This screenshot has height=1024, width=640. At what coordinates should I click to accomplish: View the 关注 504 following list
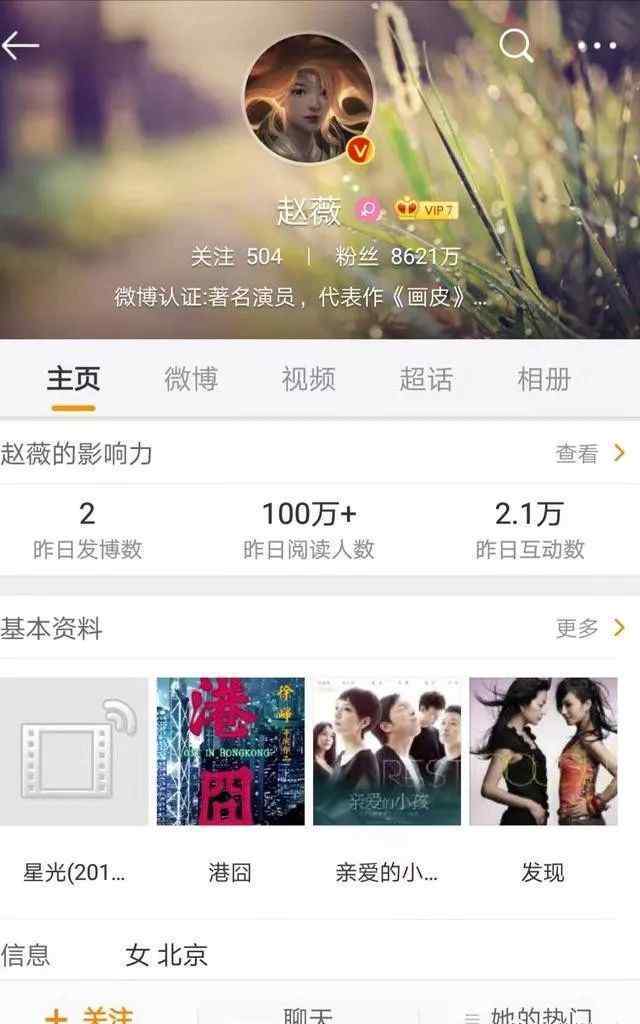tap(237, 257)
